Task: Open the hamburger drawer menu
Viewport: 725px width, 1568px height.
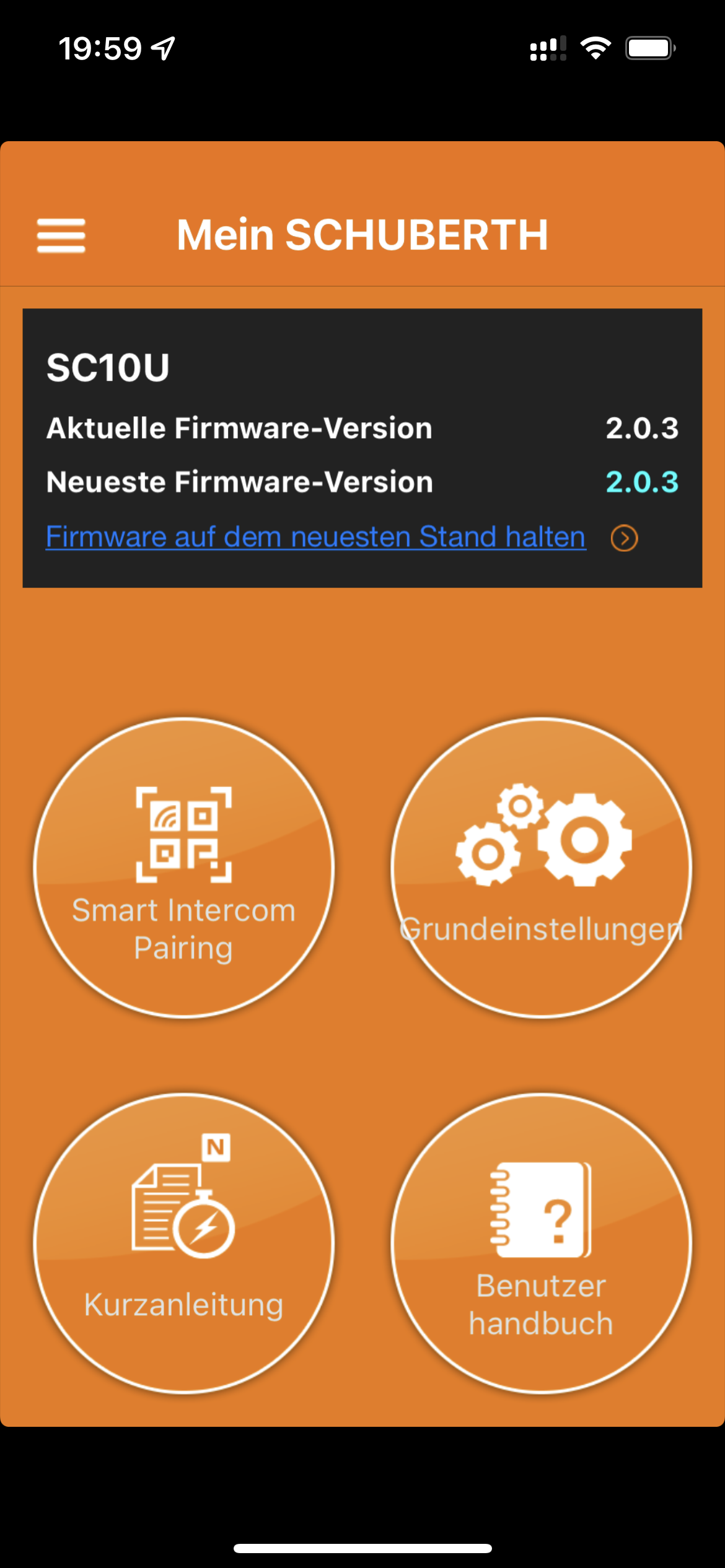Action: click(x=61, y=235)
